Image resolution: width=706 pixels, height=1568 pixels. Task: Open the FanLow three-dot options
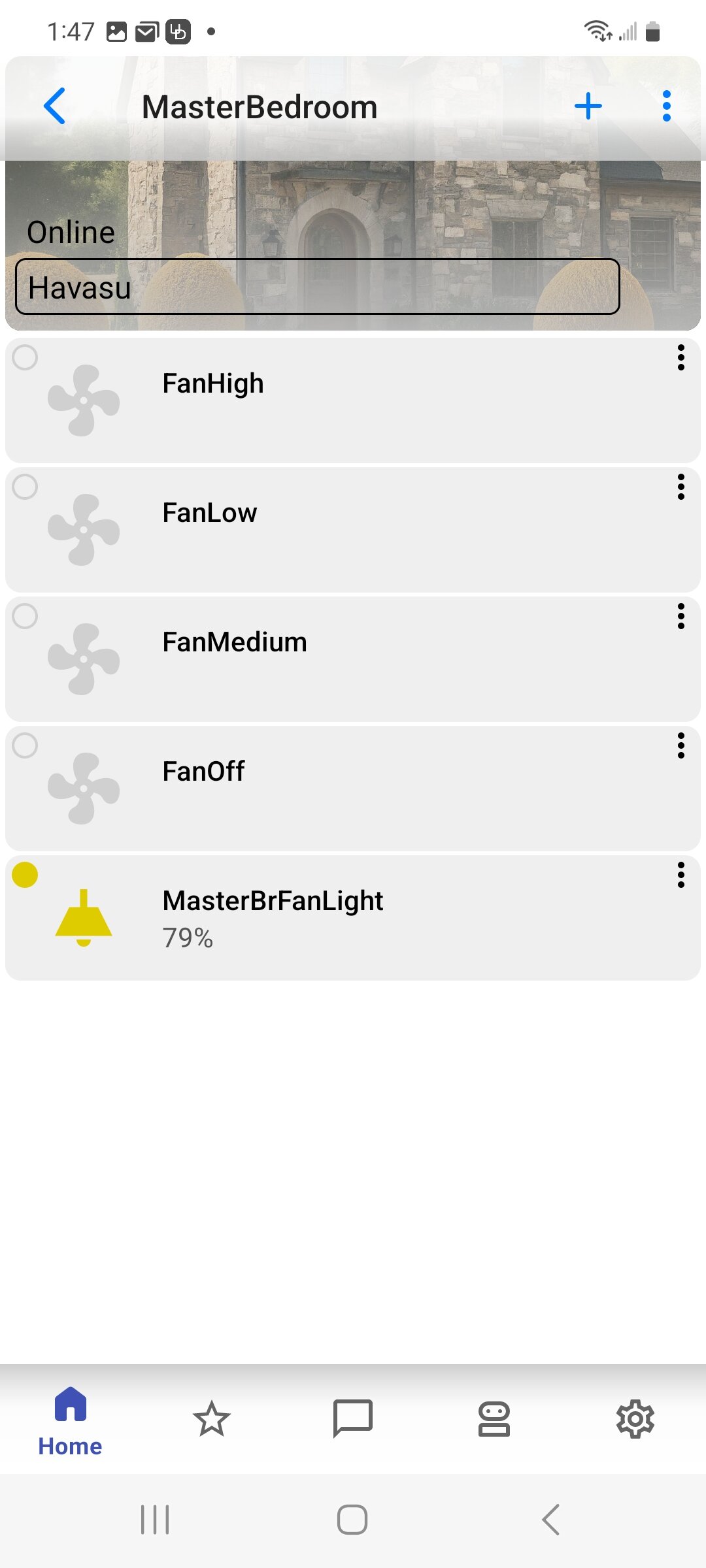coord(681,487)
